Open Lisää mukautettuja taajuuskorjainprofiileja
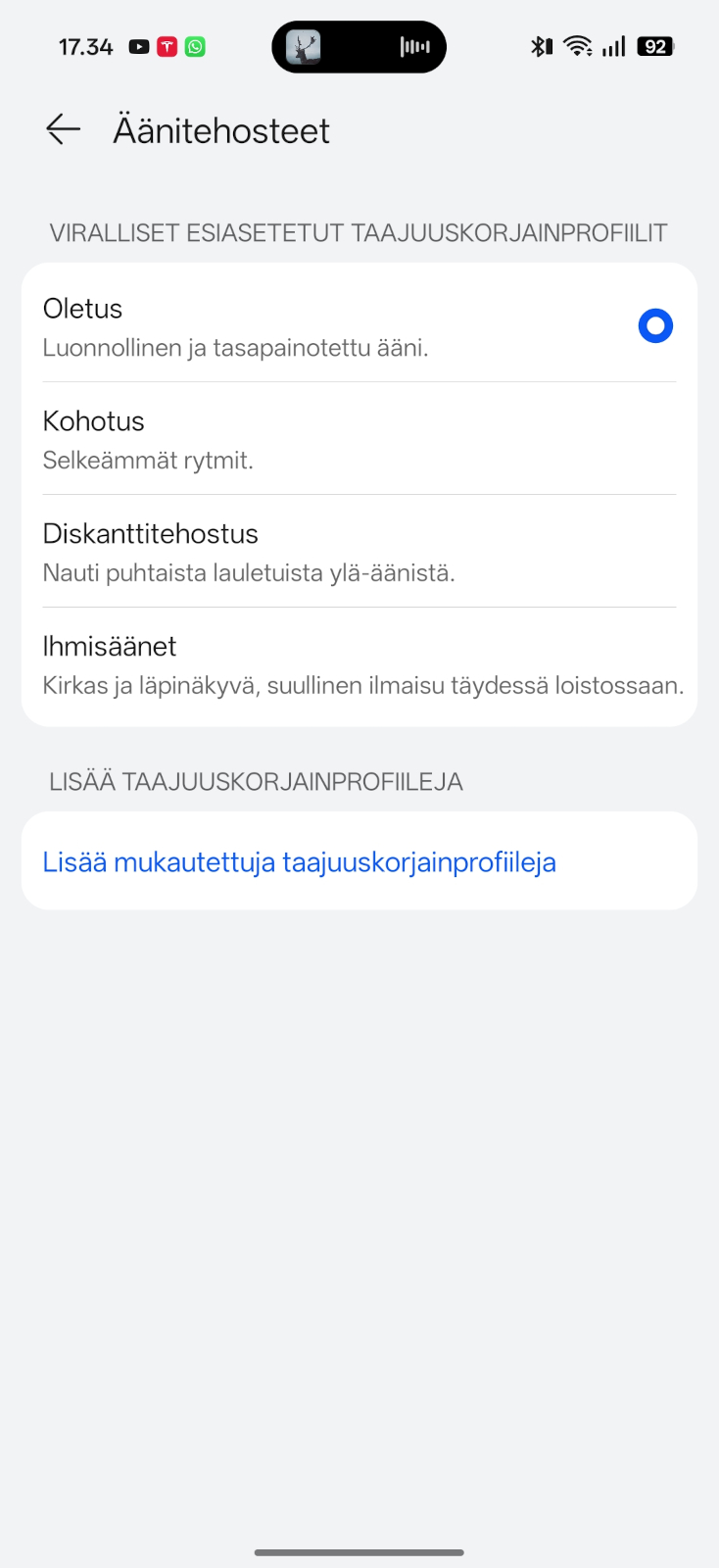 (300, 862)
